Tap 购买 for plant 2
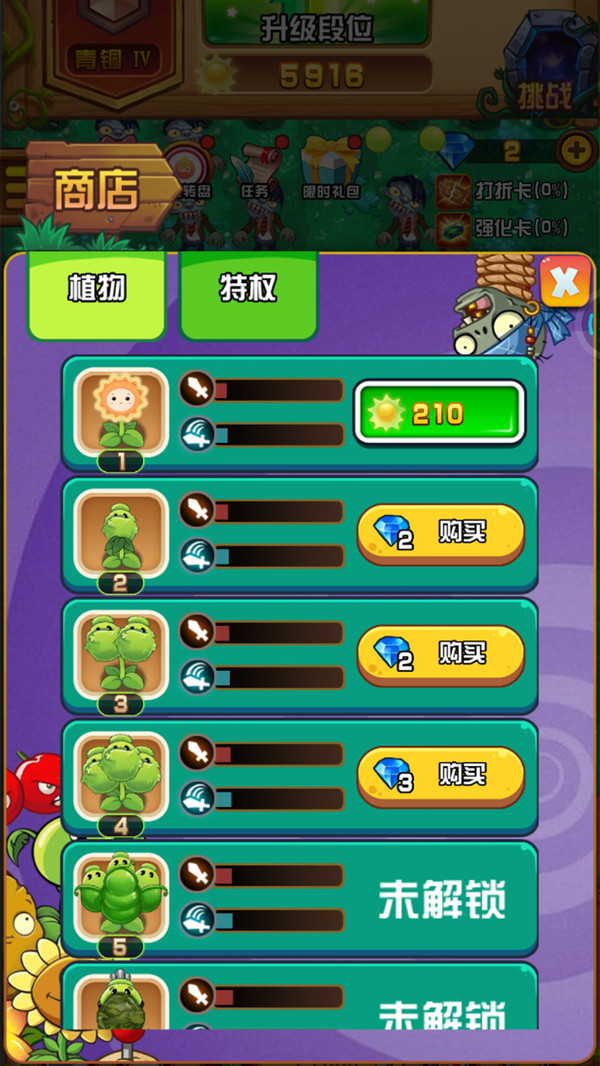The width and height of the screenshot is (600, 1066). (x=440, y=534)
